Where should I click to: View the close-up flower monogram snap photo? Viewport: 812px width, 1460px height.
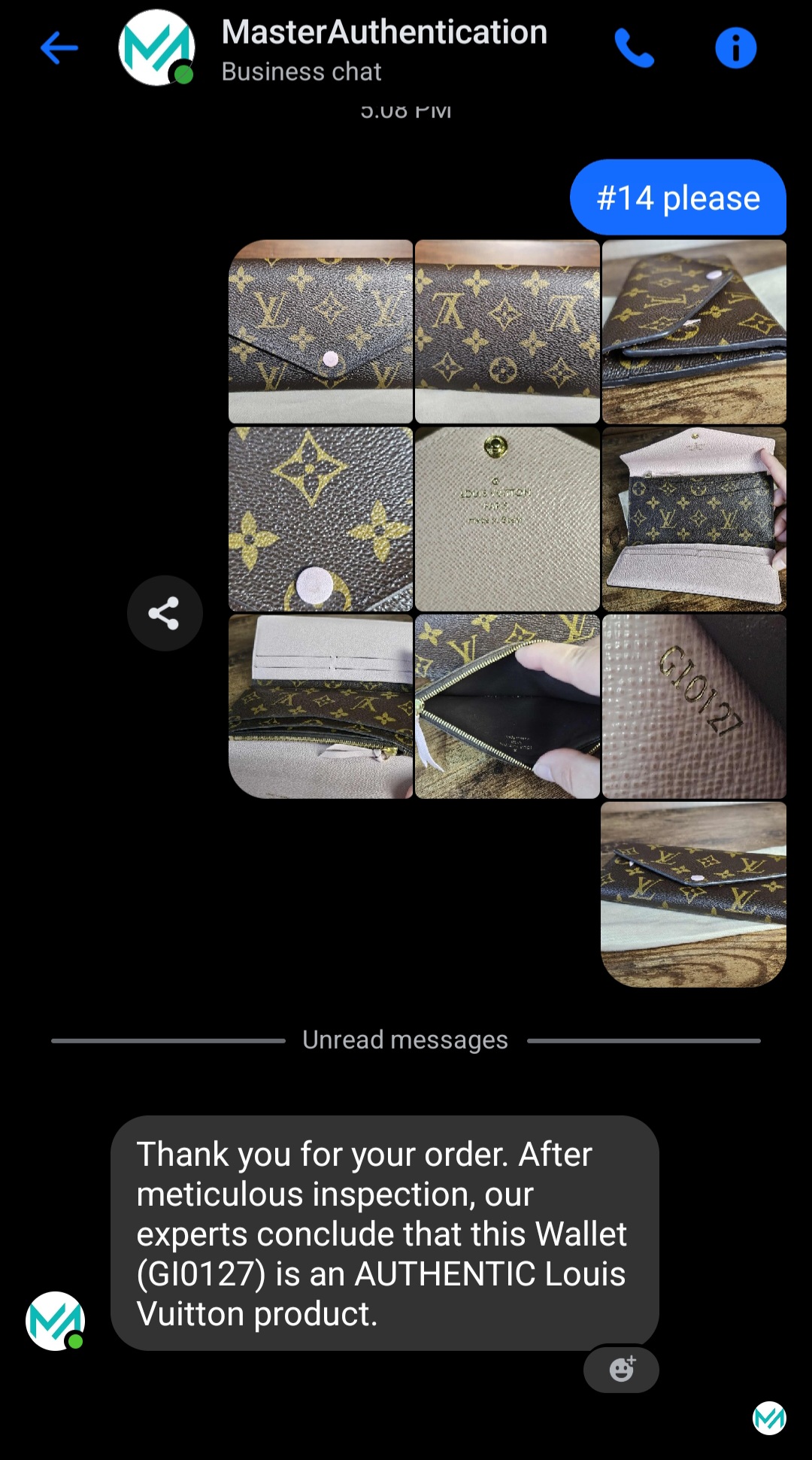click(321, 519)
